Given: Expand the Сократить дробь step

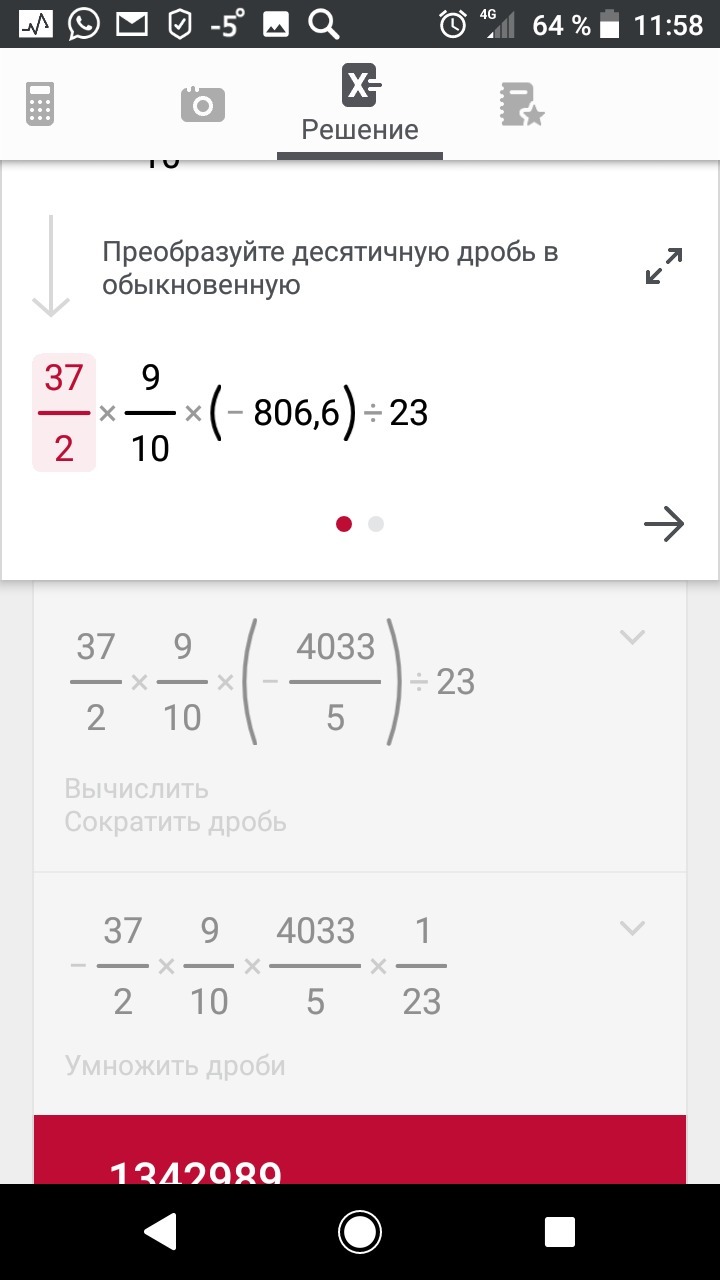Looking at the screenshot, I should tap(632, 637).
